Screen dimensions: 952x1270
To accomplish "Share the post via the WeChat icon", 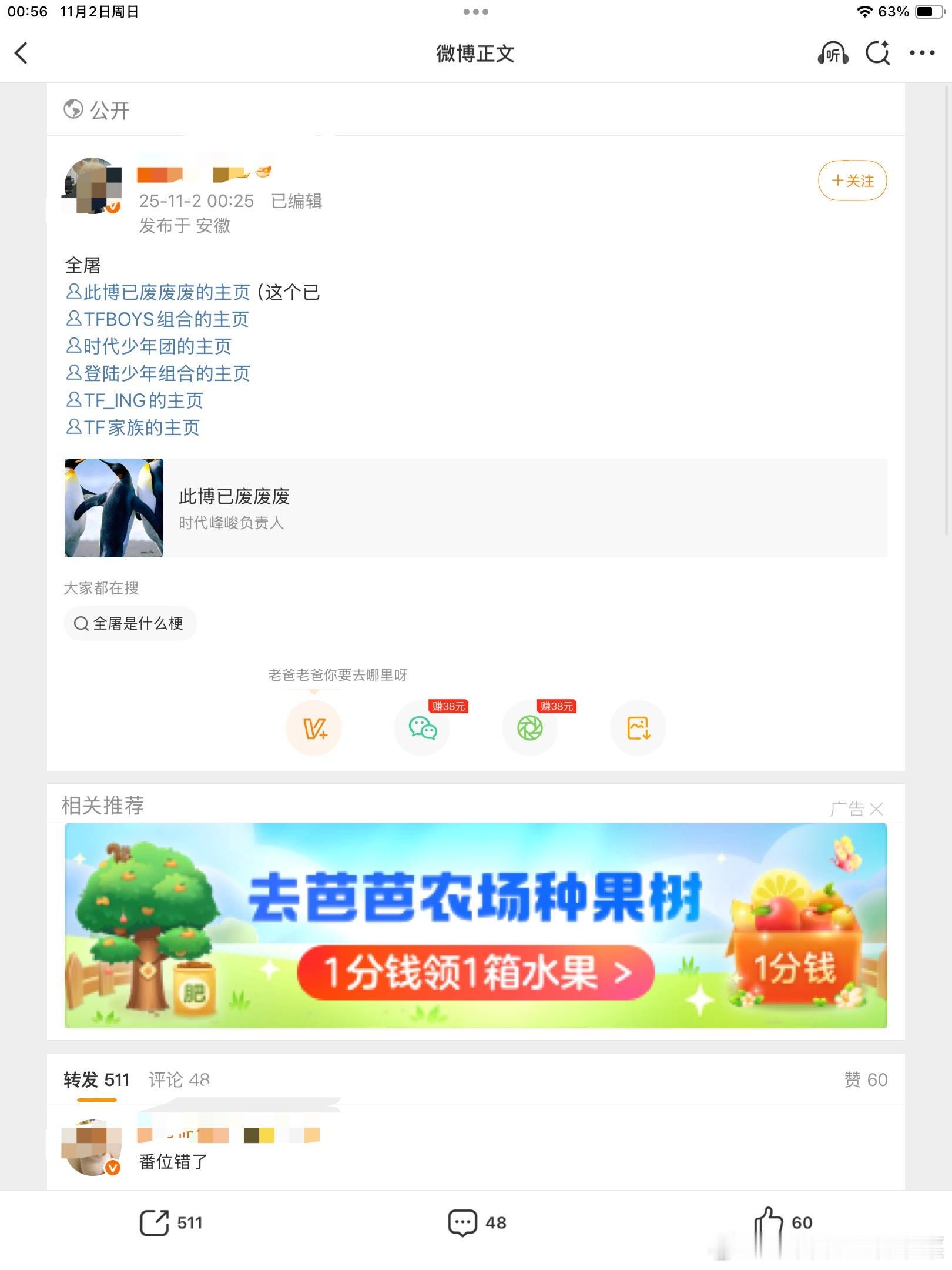I will click(423, 728).
